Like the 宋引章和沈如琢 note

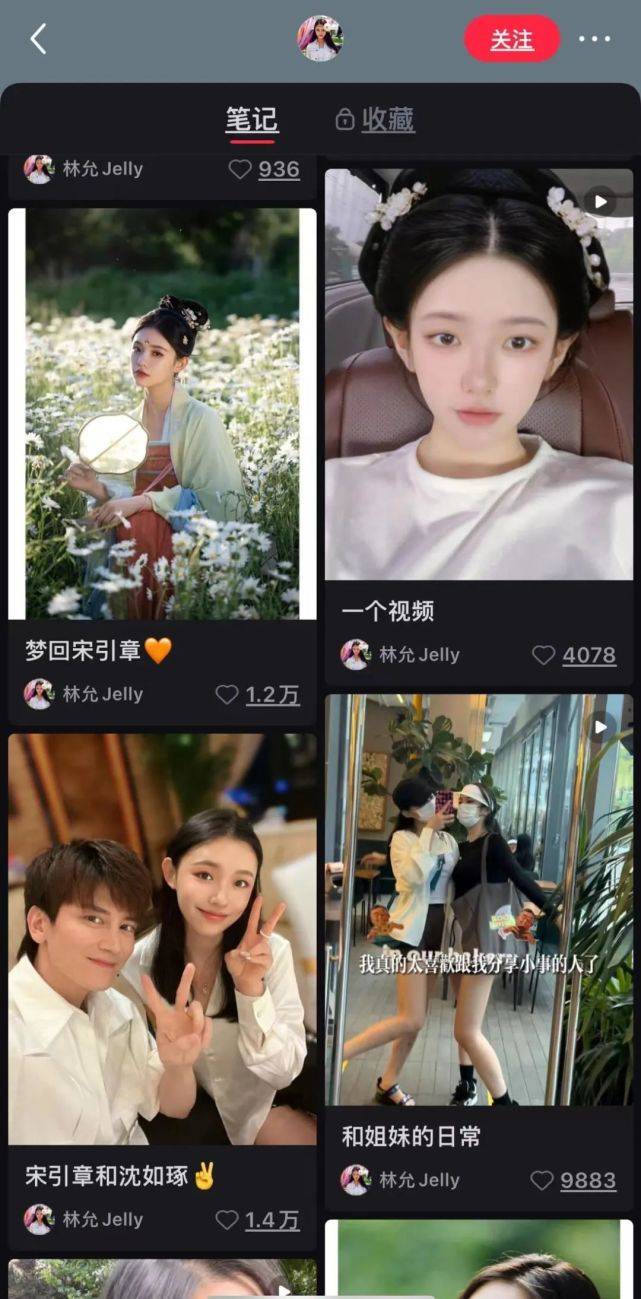click(228, 1220)
